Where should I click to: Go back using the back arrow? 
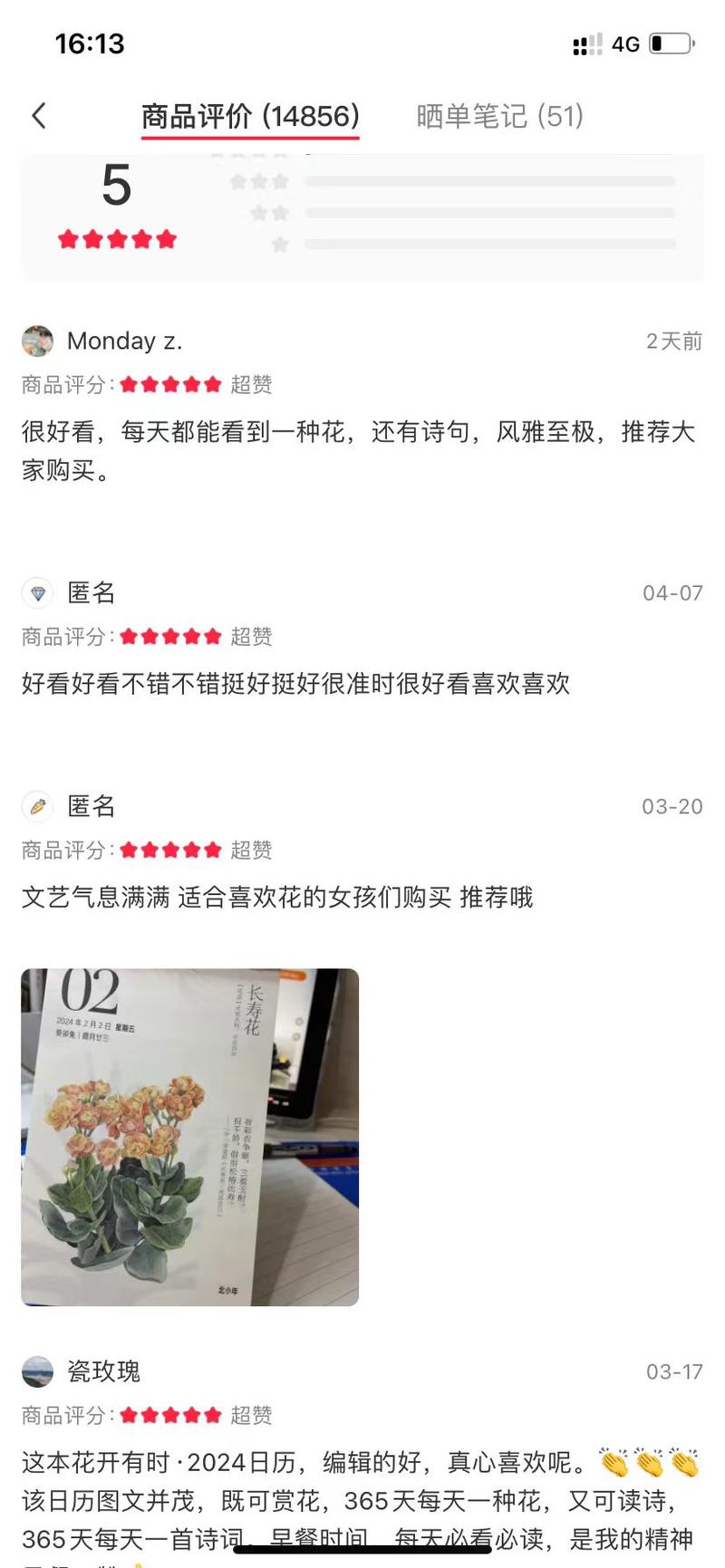click(x=38, y=116)
